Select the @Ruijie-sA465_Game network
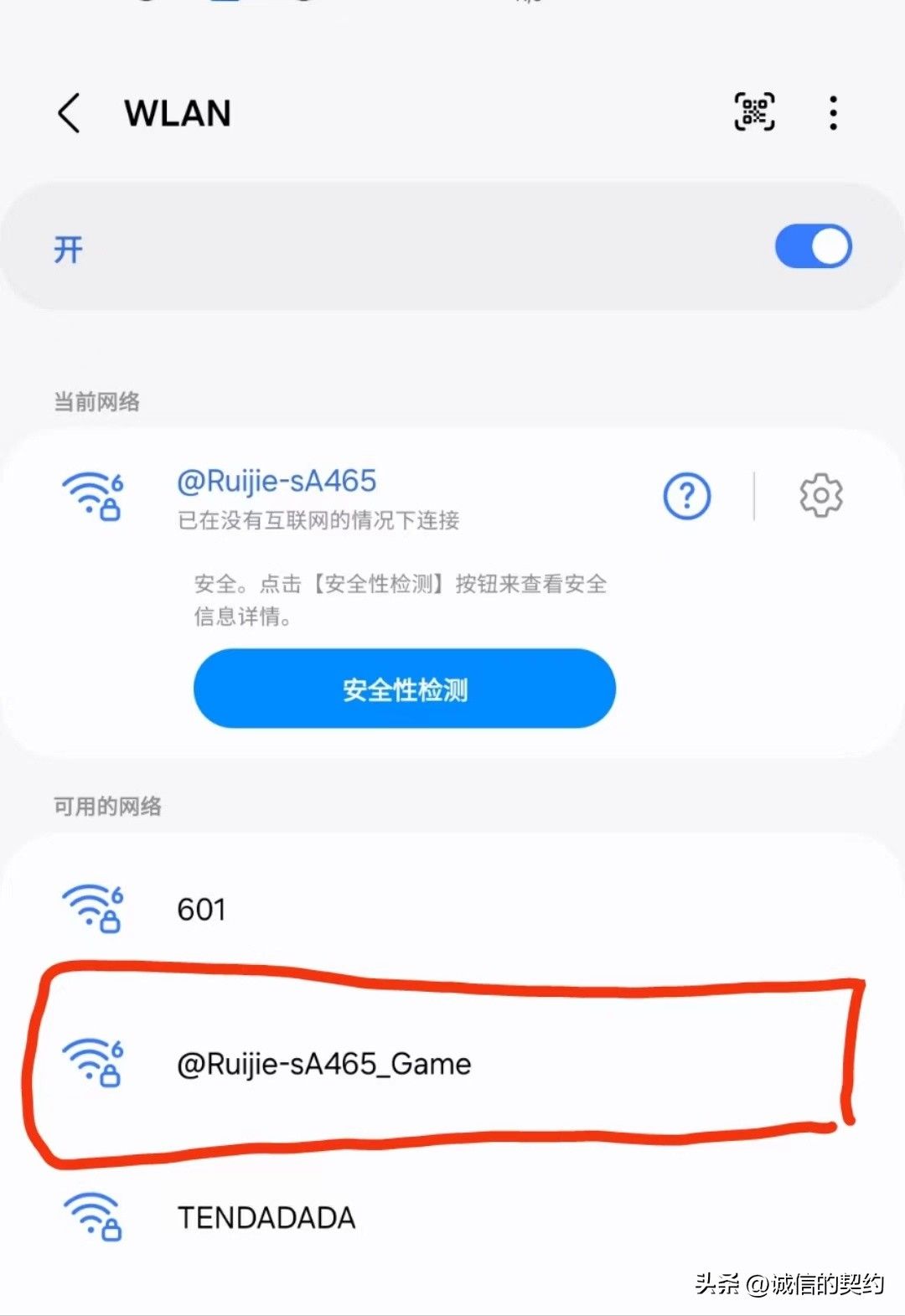The width and height of the screenshot is (905, 1316). click(323, 1064)
